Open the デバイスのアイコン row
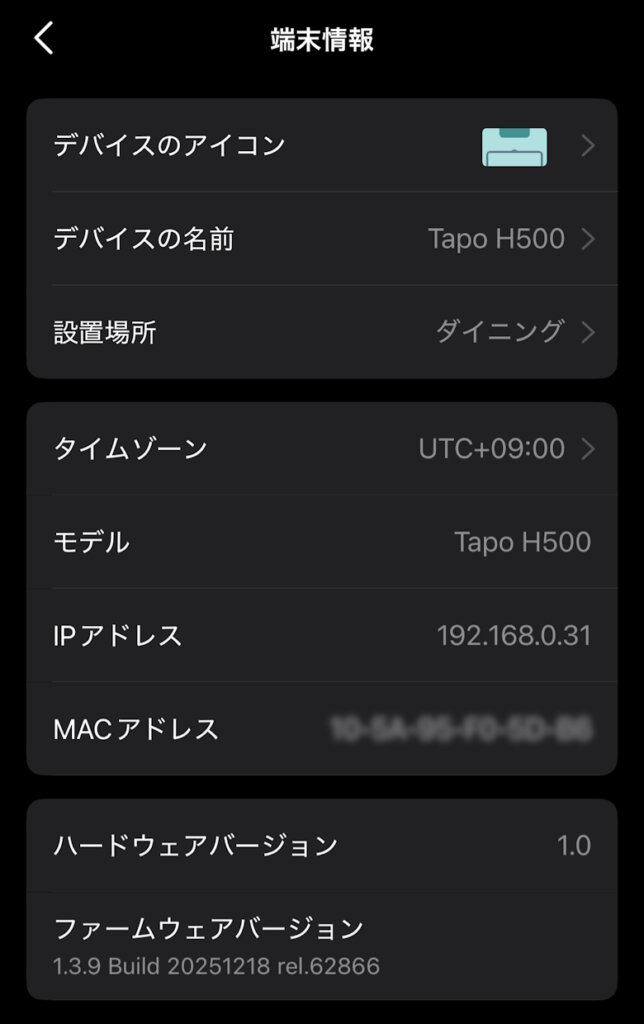Image resolution: width=644 pixels, height=1024 pixels. pyautogui.click(x=321, y=146)
